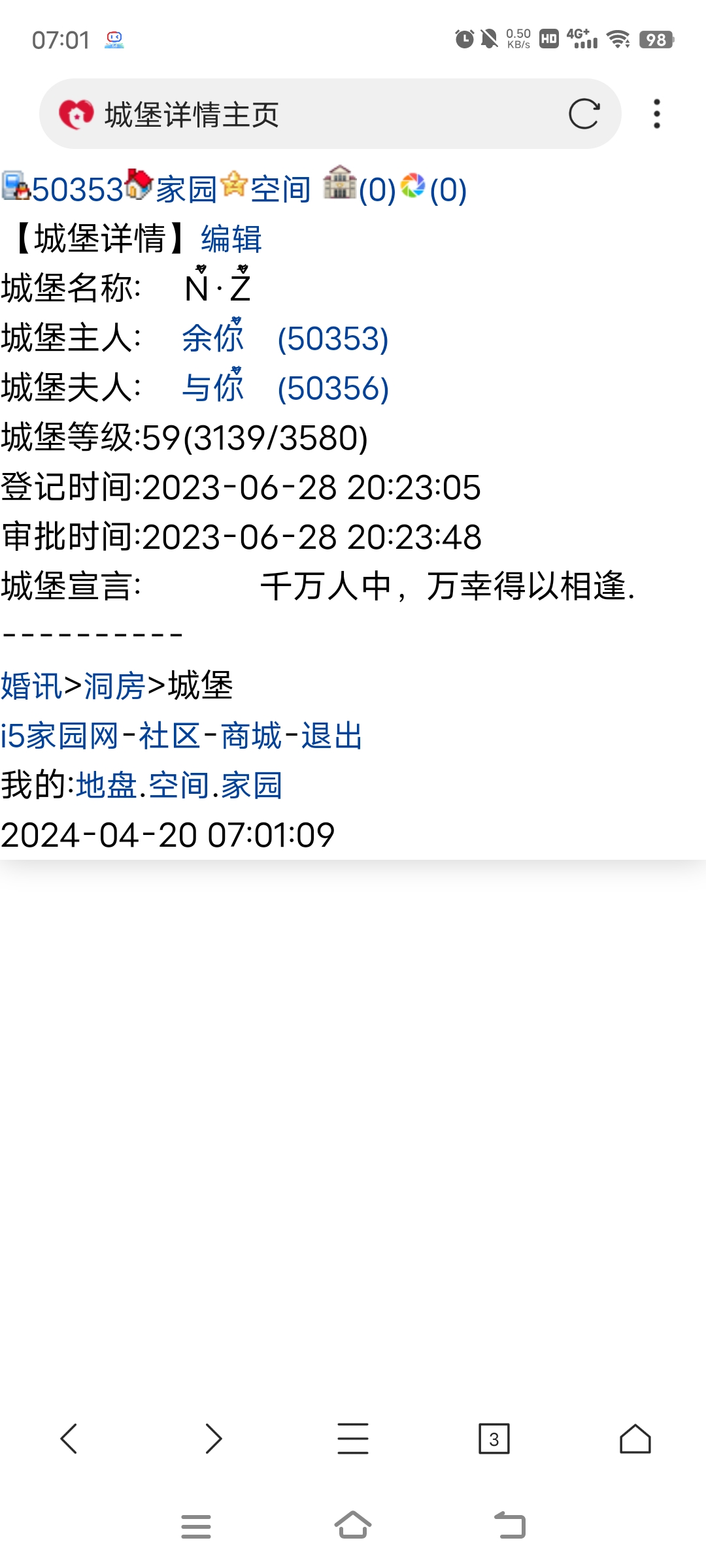The width and height of the screenshot is (706, 1568).
Task: Open the 50353 user ID link
Action: point(77,190)
